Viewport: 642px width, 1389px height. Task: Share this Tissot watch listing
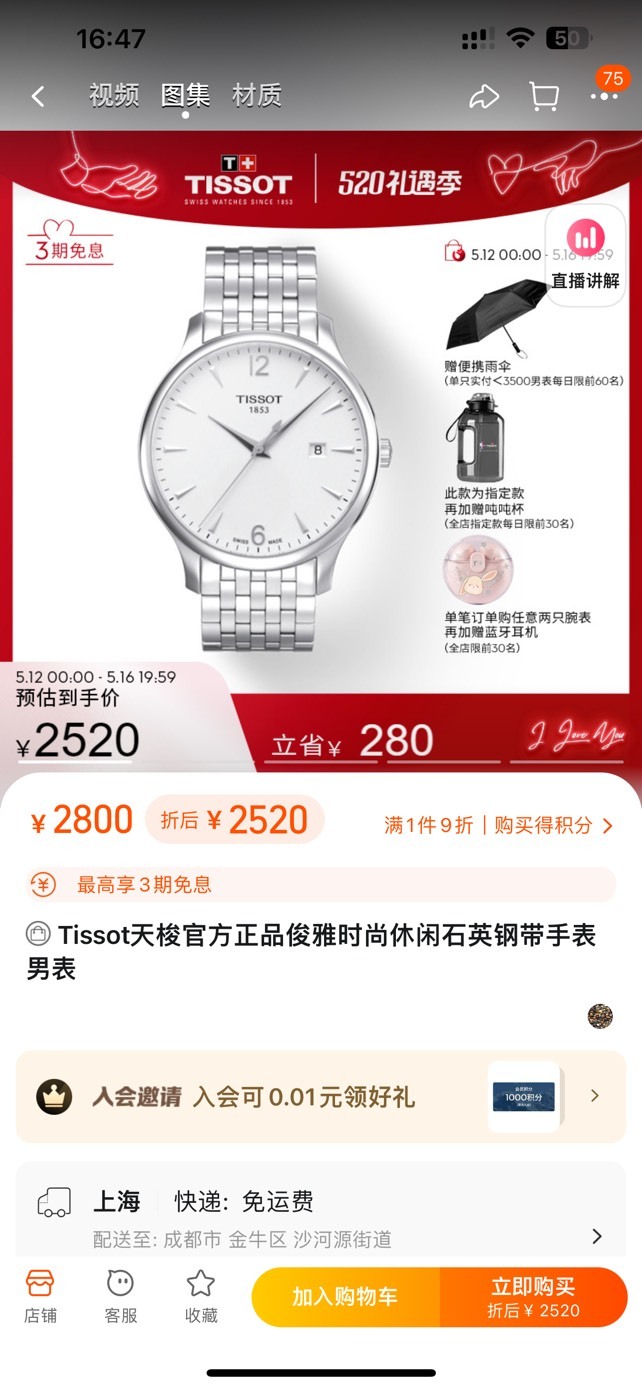coord(484,97)
